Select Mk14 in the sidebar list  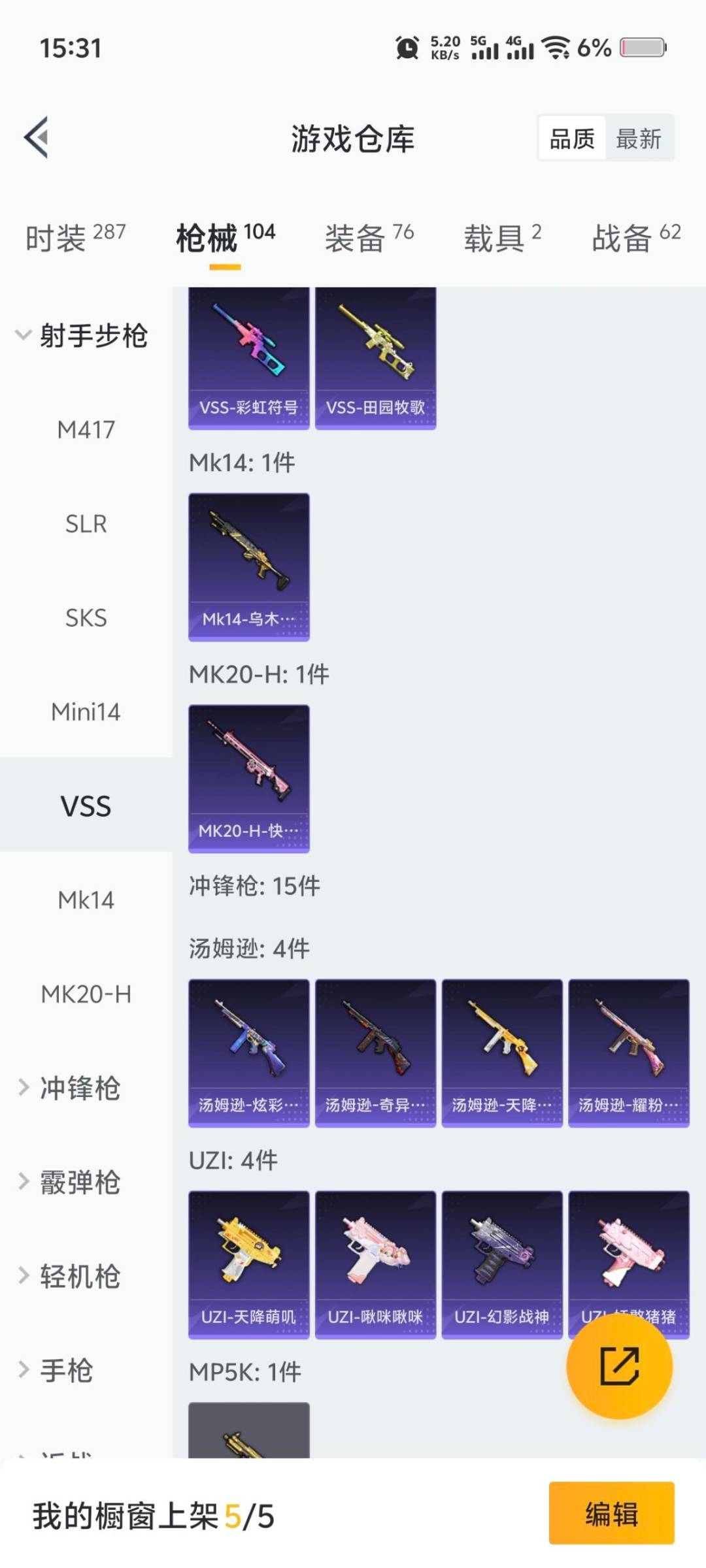(85, 900)
